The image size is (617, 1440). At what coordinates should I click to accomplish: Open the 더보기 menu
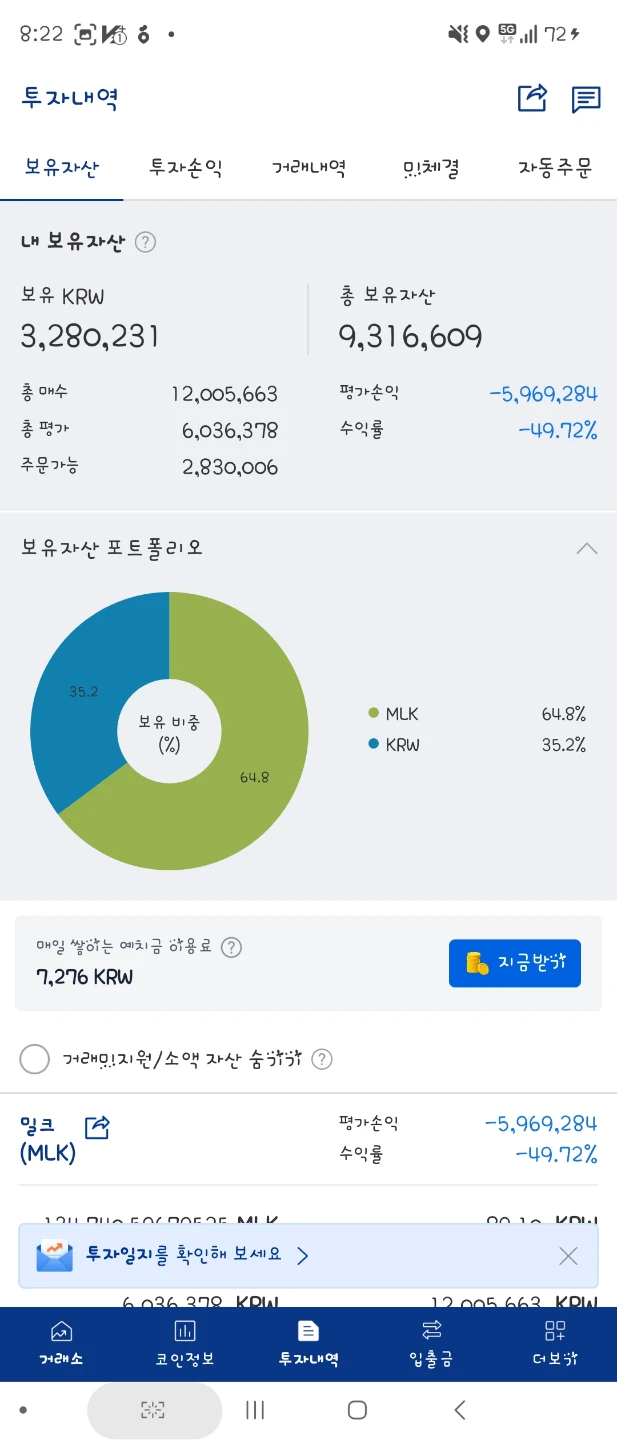555,1344
